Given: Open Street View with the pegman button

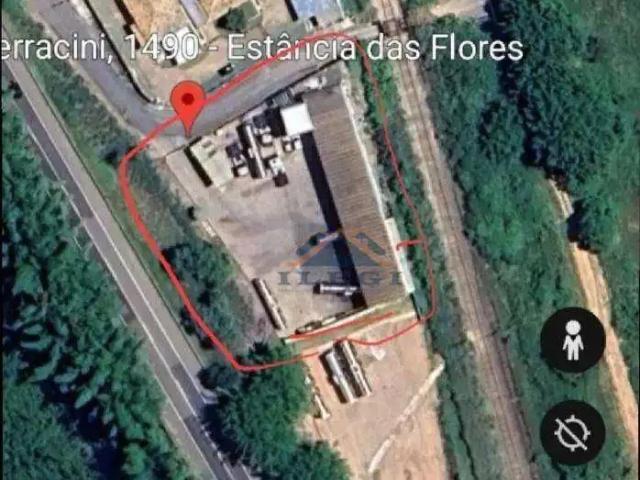Looking at the screenshot, I should coord(572,341).
